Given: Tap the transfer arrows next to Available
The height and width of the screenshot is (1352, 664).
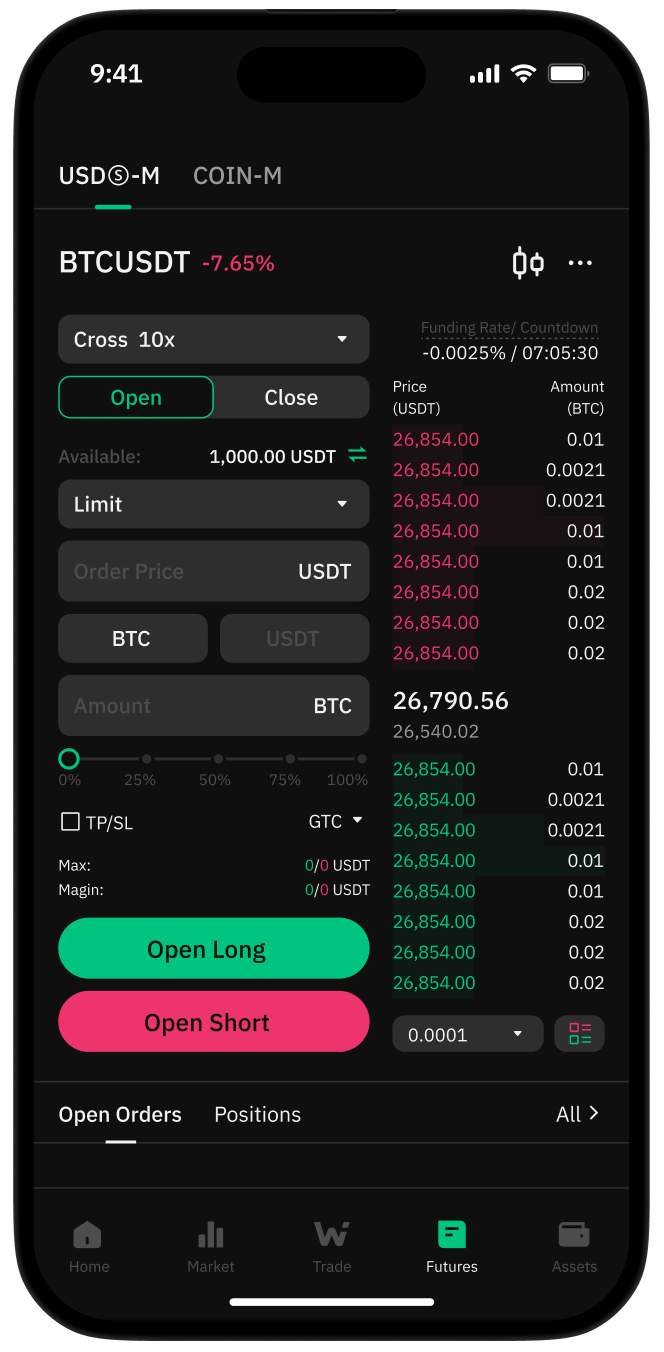Looking at the screenshot, I should [x=357, y=455].
